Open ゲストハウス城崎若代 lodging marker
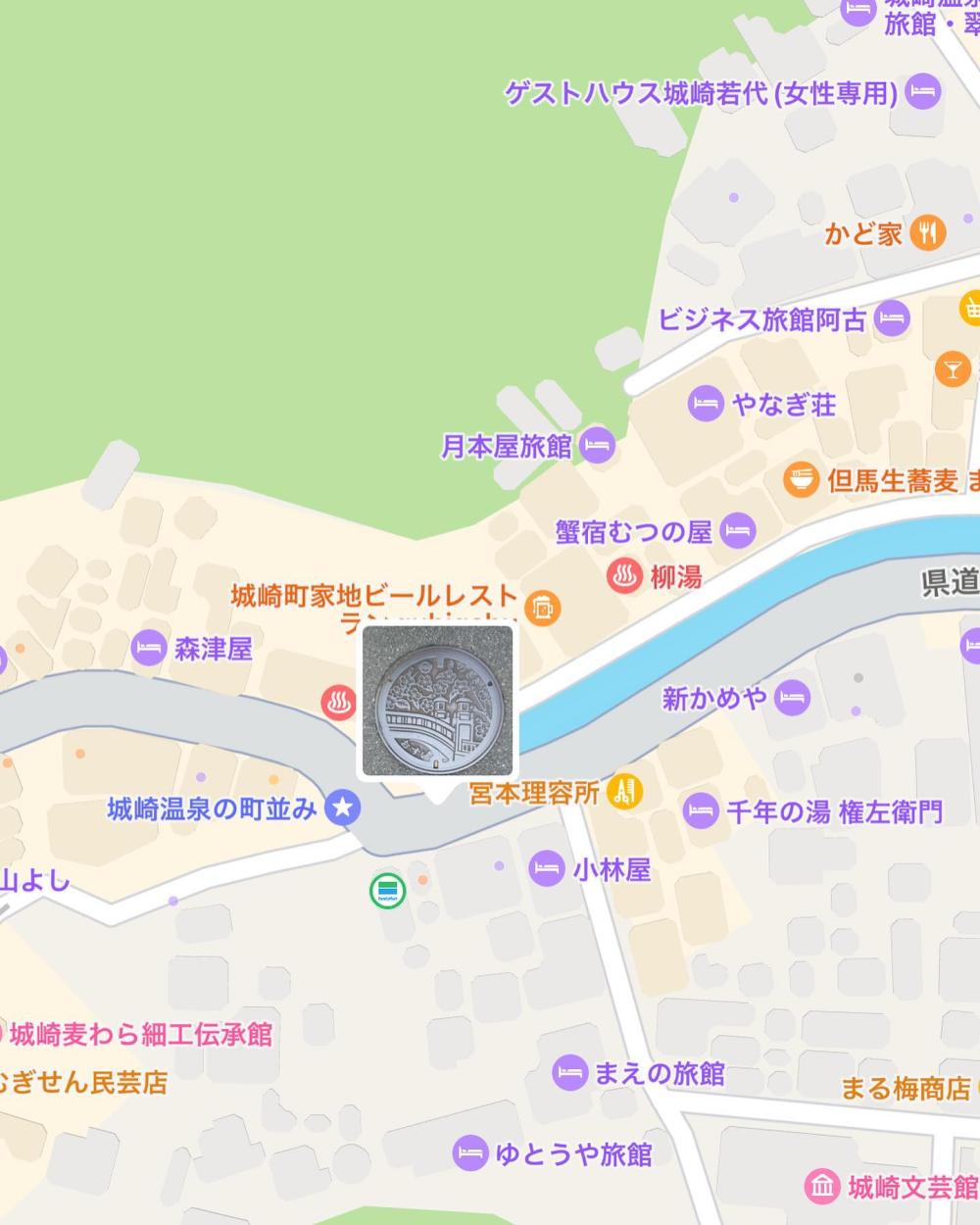This screenshot has width=980, height=1225. point(922,93)
